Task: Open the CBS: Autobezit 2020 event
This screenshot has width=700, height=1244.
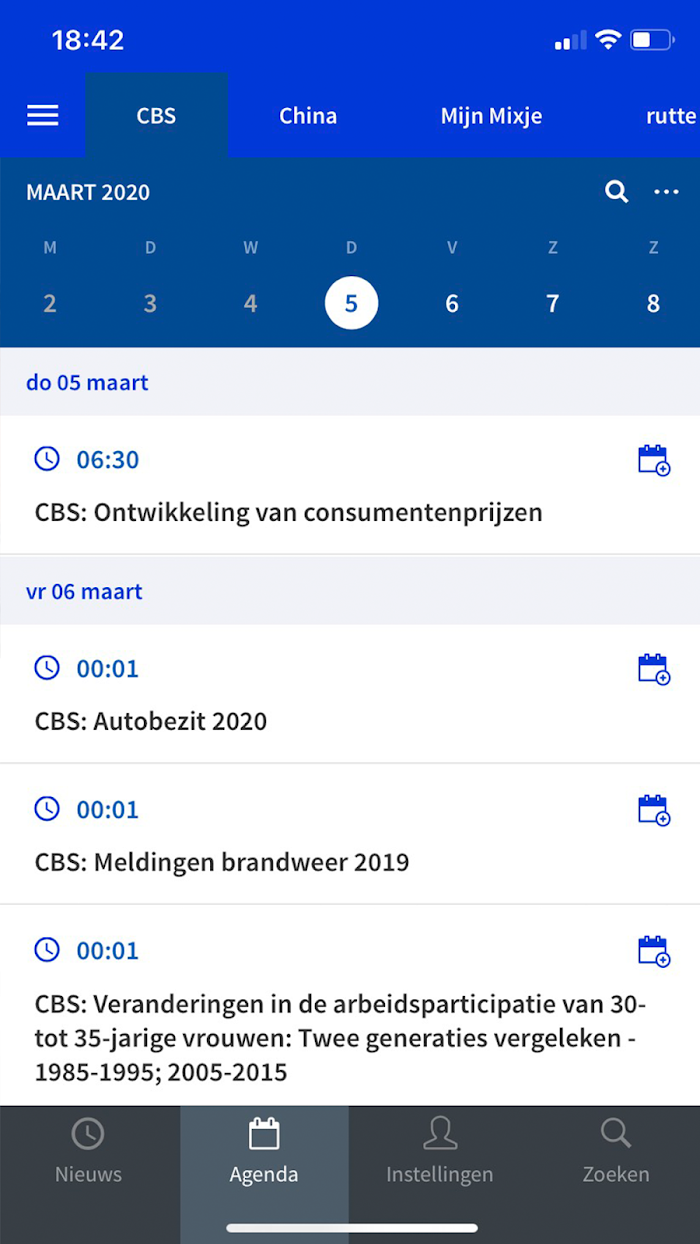Action: pos(151,721)
